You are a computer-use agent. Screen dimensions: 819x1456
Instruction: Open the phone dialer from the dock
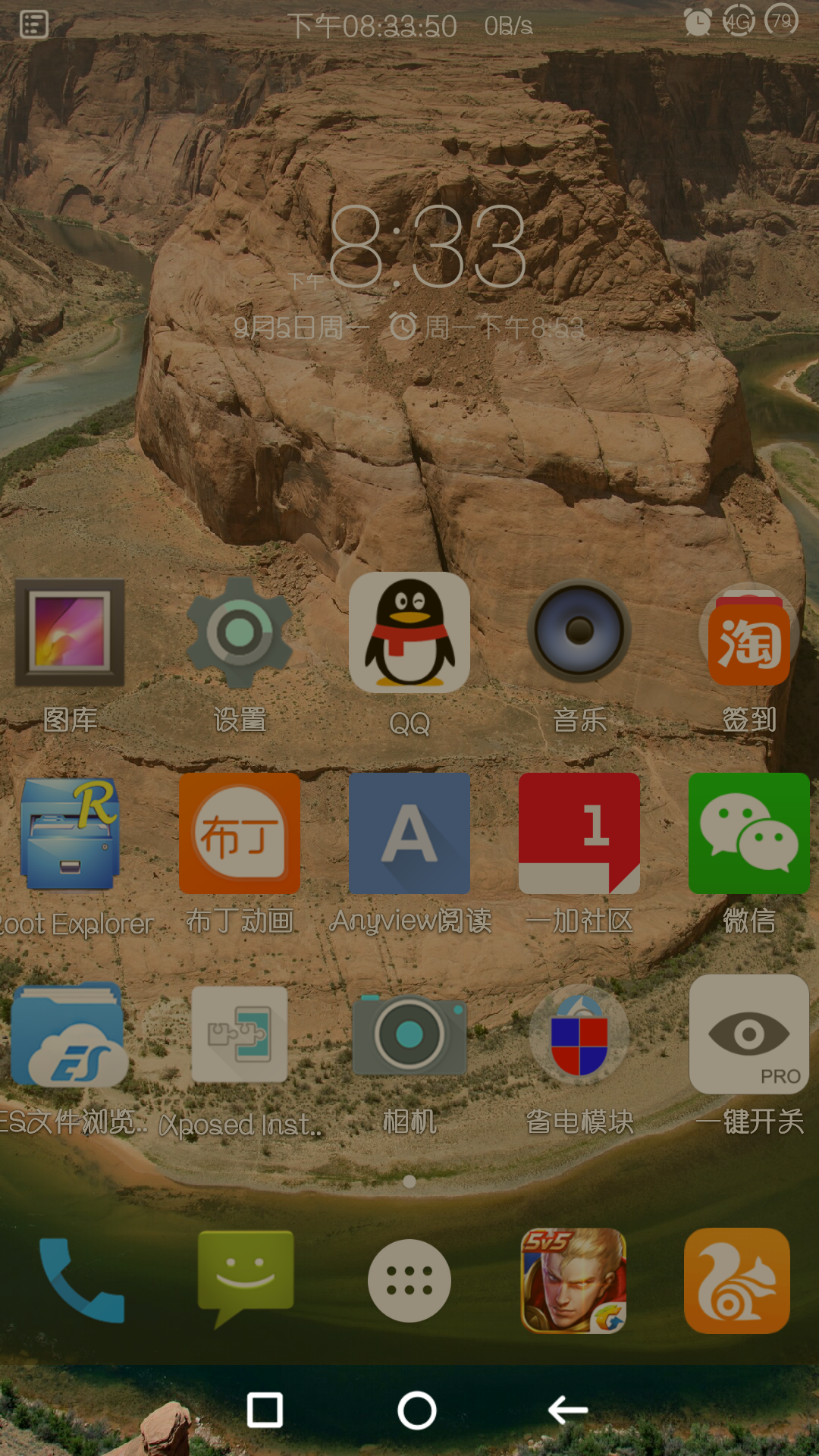pos(81,1281)
